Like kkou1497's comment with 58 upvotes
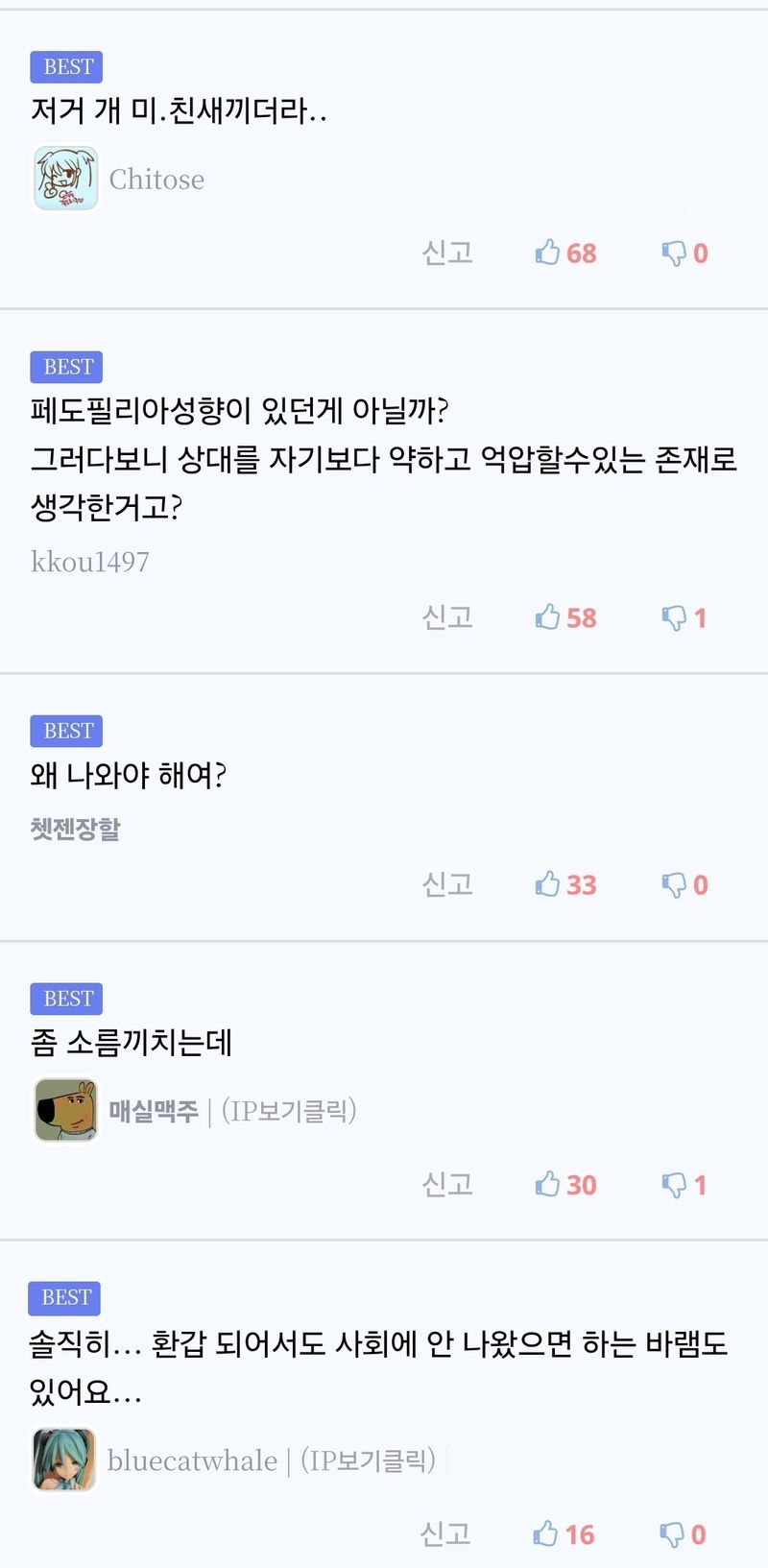The height and width of the screenshot is (1568, 768). pos(565,617)
